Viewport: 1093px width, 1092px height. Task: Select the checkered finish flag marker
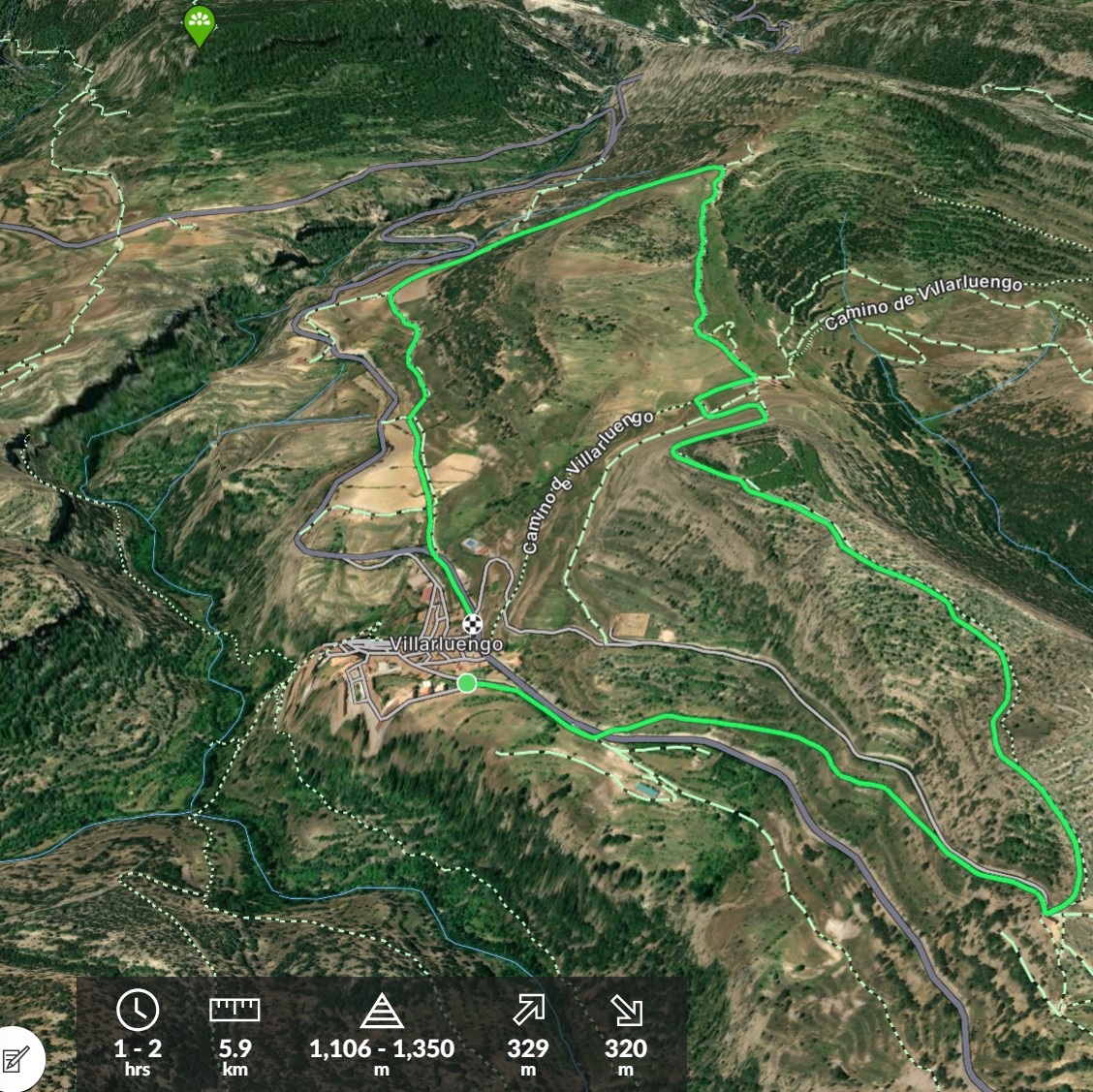(472, 623)
